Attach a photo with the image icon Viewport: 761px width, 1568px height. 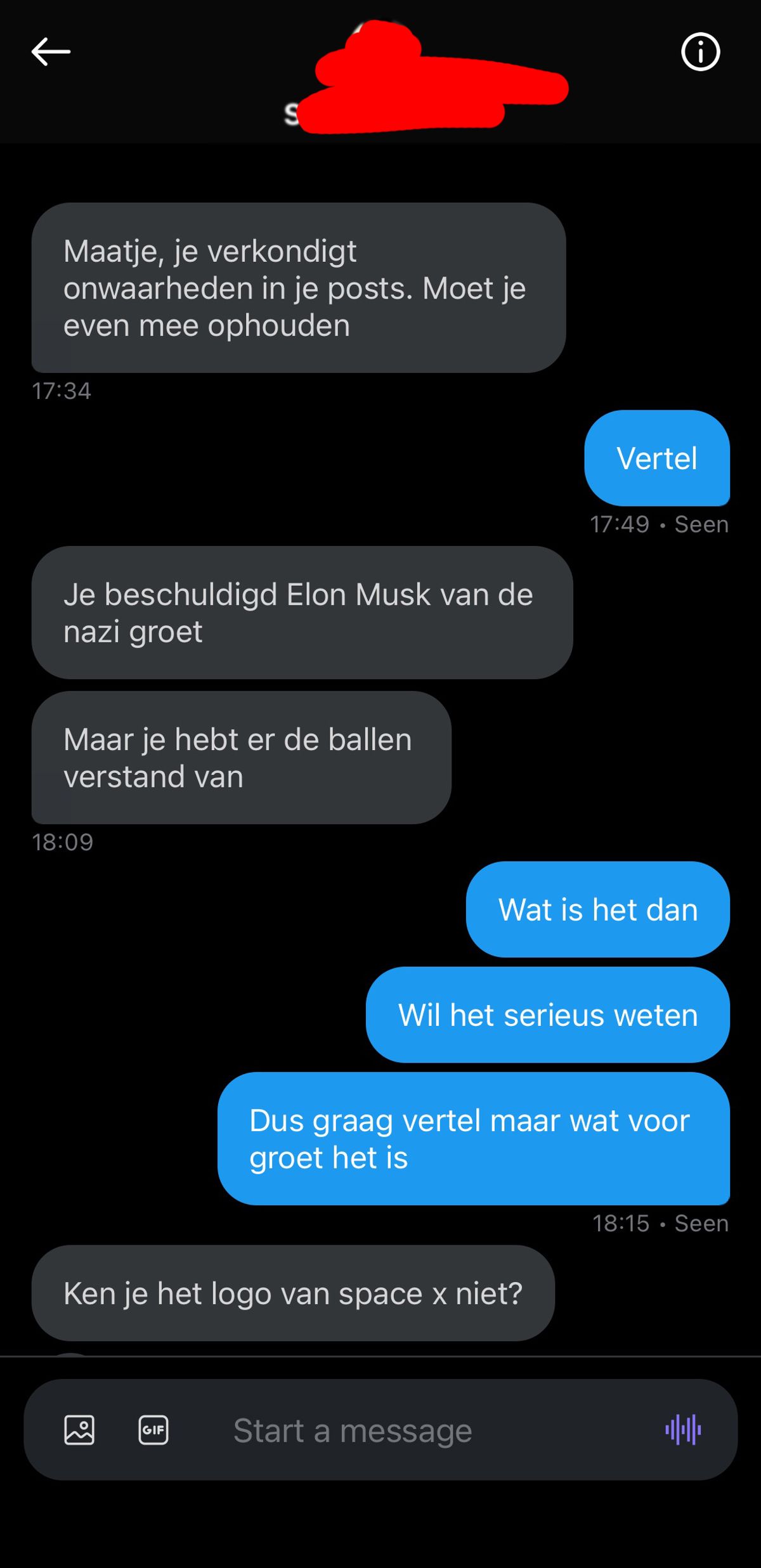point(79,1430)
